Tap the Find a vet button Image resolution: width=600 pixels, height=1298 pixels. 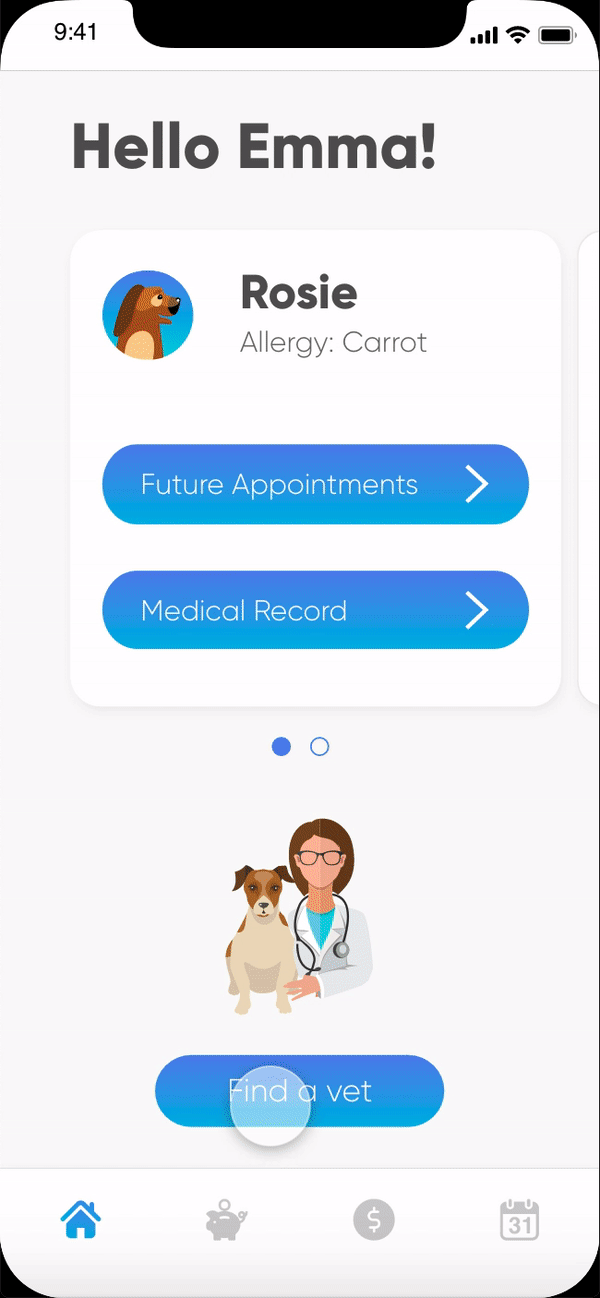pos(299,1091)
